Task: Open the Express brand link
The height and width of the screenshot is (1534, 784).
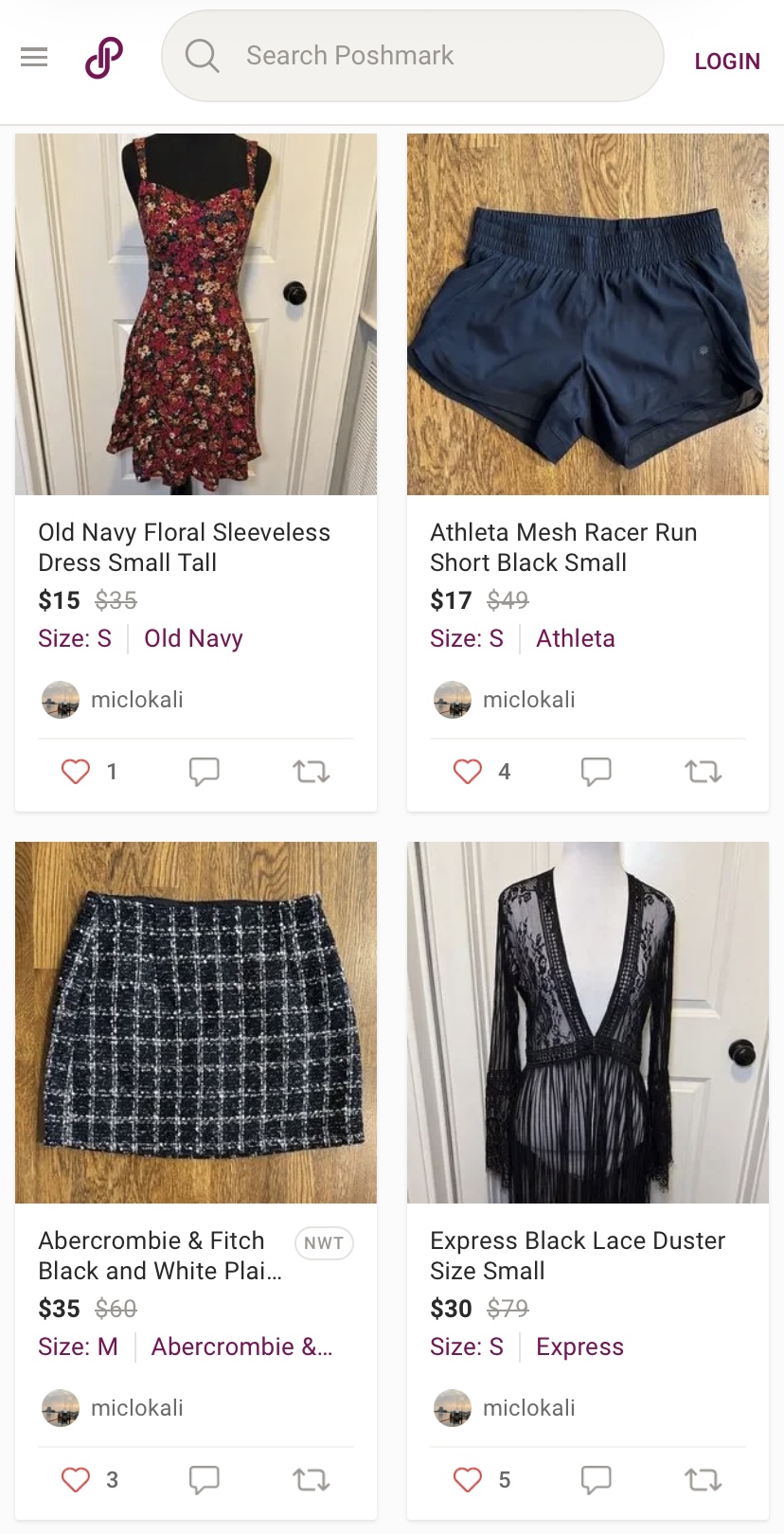Action: [x=580, y=1347]
